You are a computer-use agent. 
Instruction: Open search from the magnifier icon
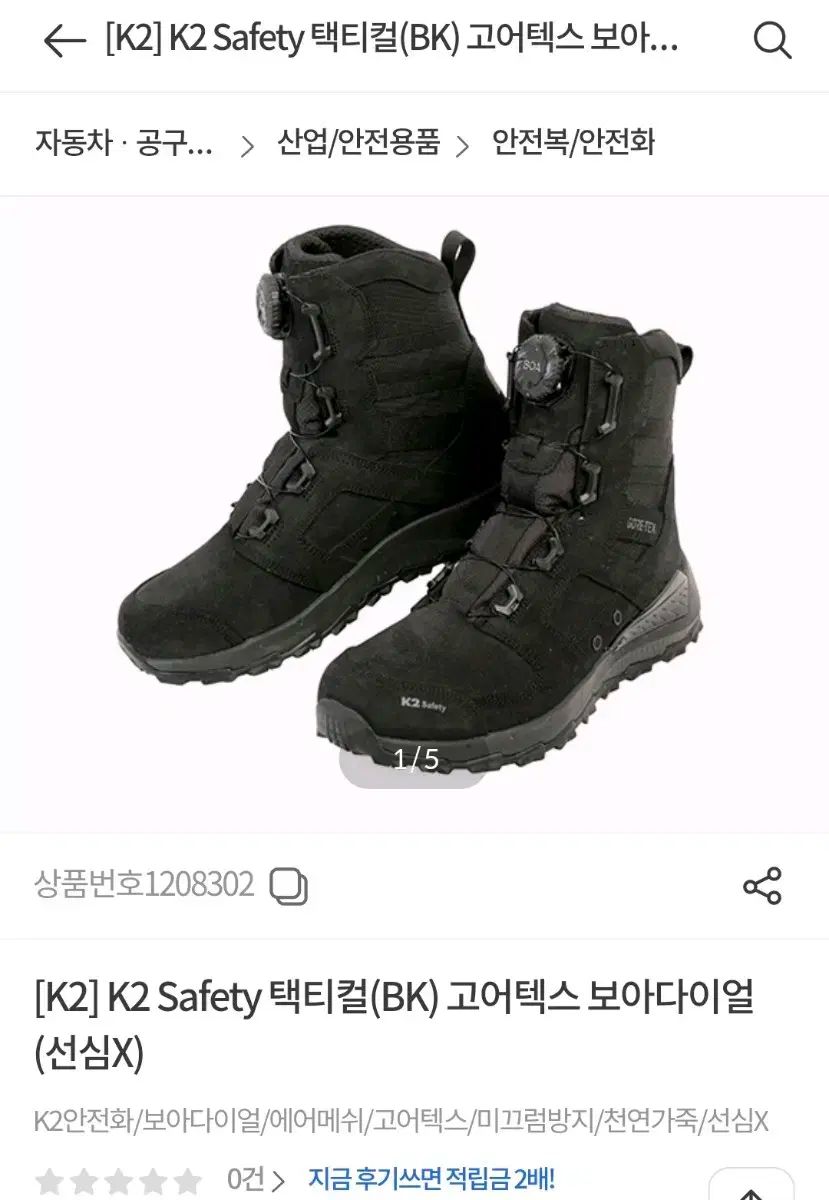pos(772,41)
